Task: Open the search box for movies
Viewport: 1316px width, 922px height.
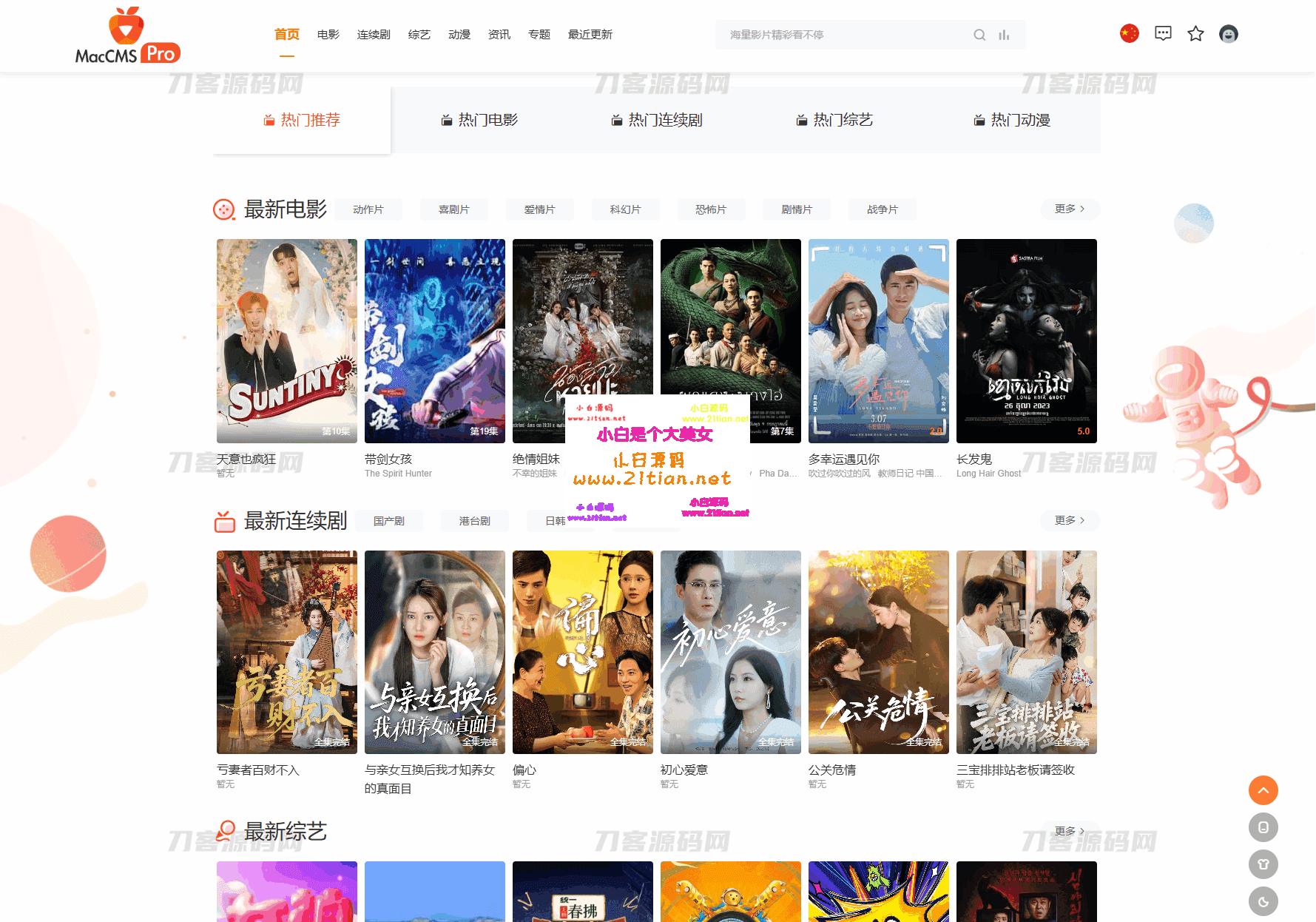Action: [843, 35]
